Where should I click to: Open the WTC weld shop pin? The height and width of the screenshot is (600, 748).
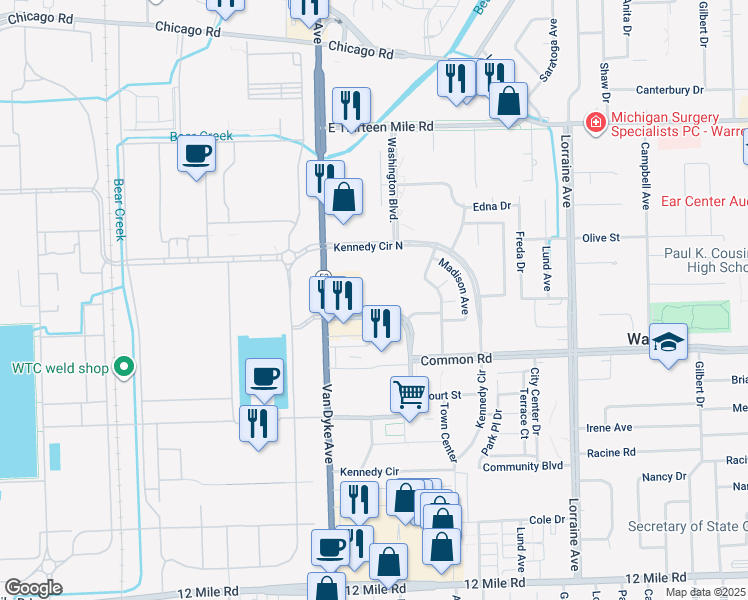[125, 368]
